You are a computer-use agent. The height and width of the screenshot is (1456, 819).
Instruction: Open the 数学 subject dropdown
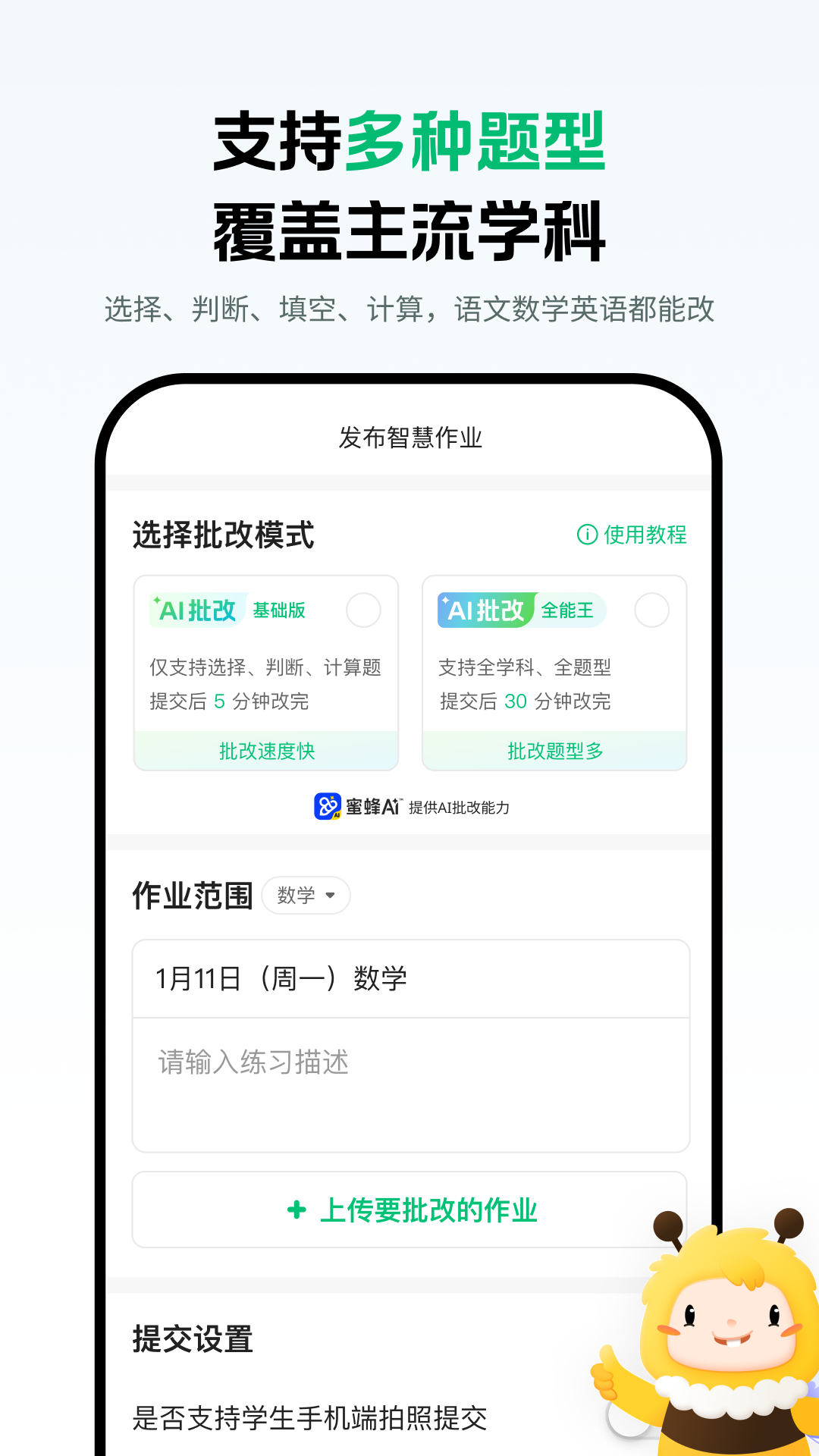point(306,896)
